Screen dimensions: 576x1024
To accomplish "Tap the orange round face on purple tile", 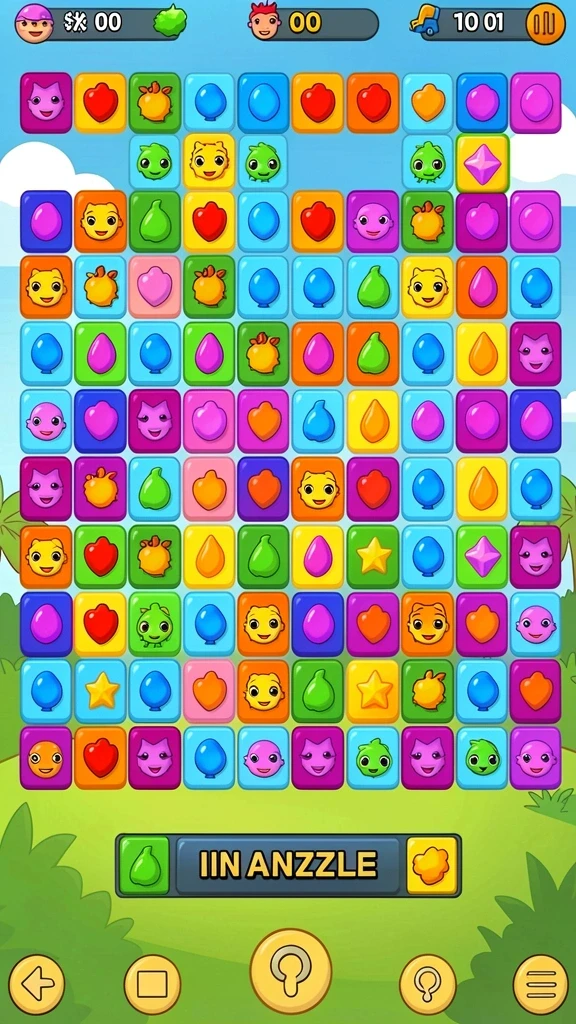I will point(46,758).
